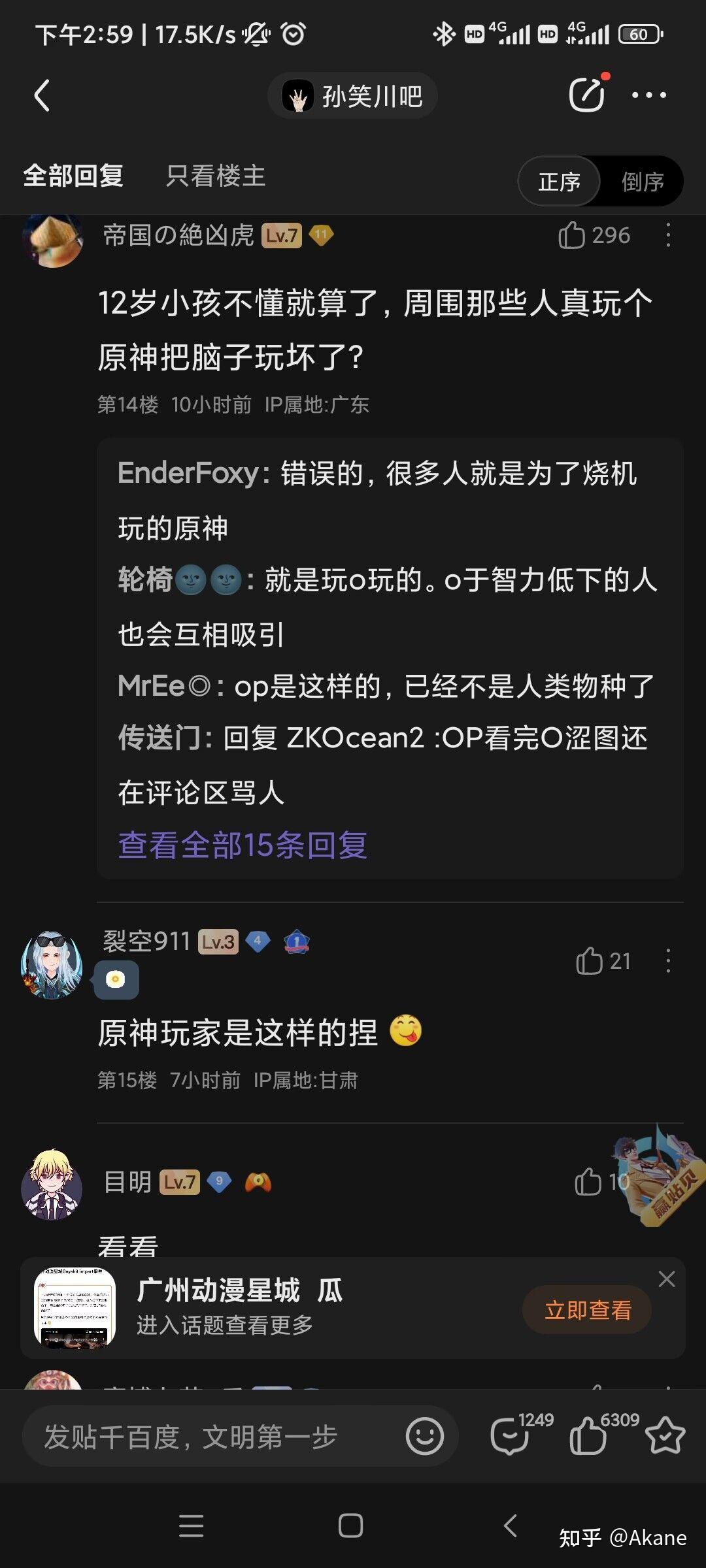Viewport: 706px width, 1568px height.
Task: Show only 只看楼主 replies
Action: click(x=216, y=176)
